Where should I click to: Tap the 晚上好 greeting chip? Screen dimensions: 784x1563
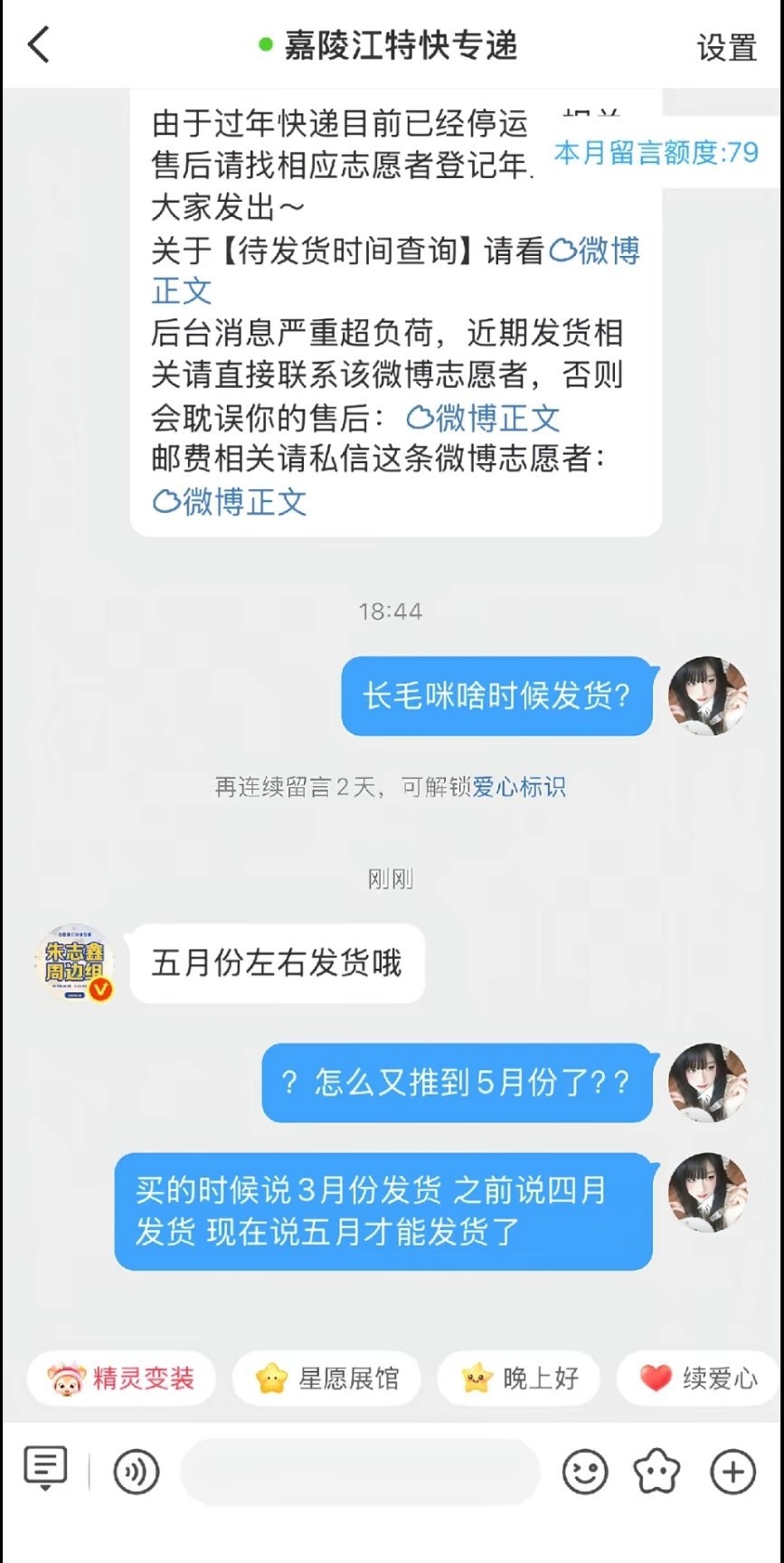click(518, 1378)
